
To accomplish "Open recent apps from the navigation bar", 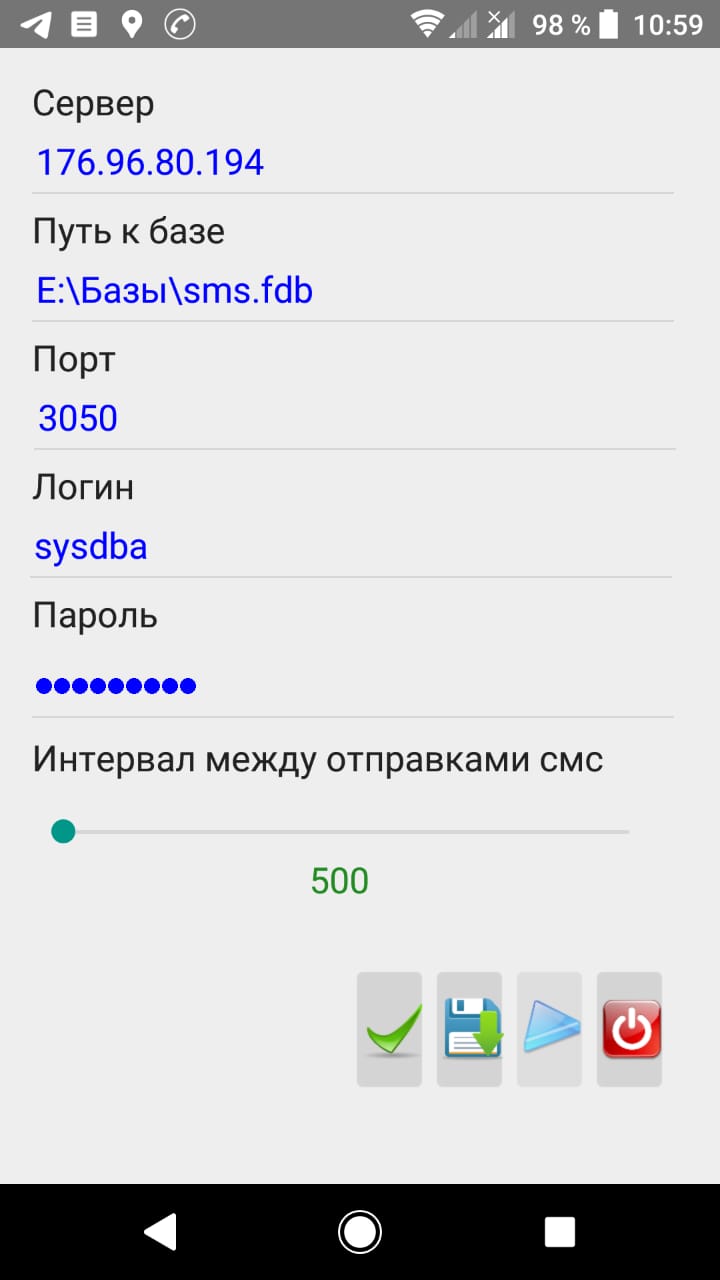I will 560,1232.
